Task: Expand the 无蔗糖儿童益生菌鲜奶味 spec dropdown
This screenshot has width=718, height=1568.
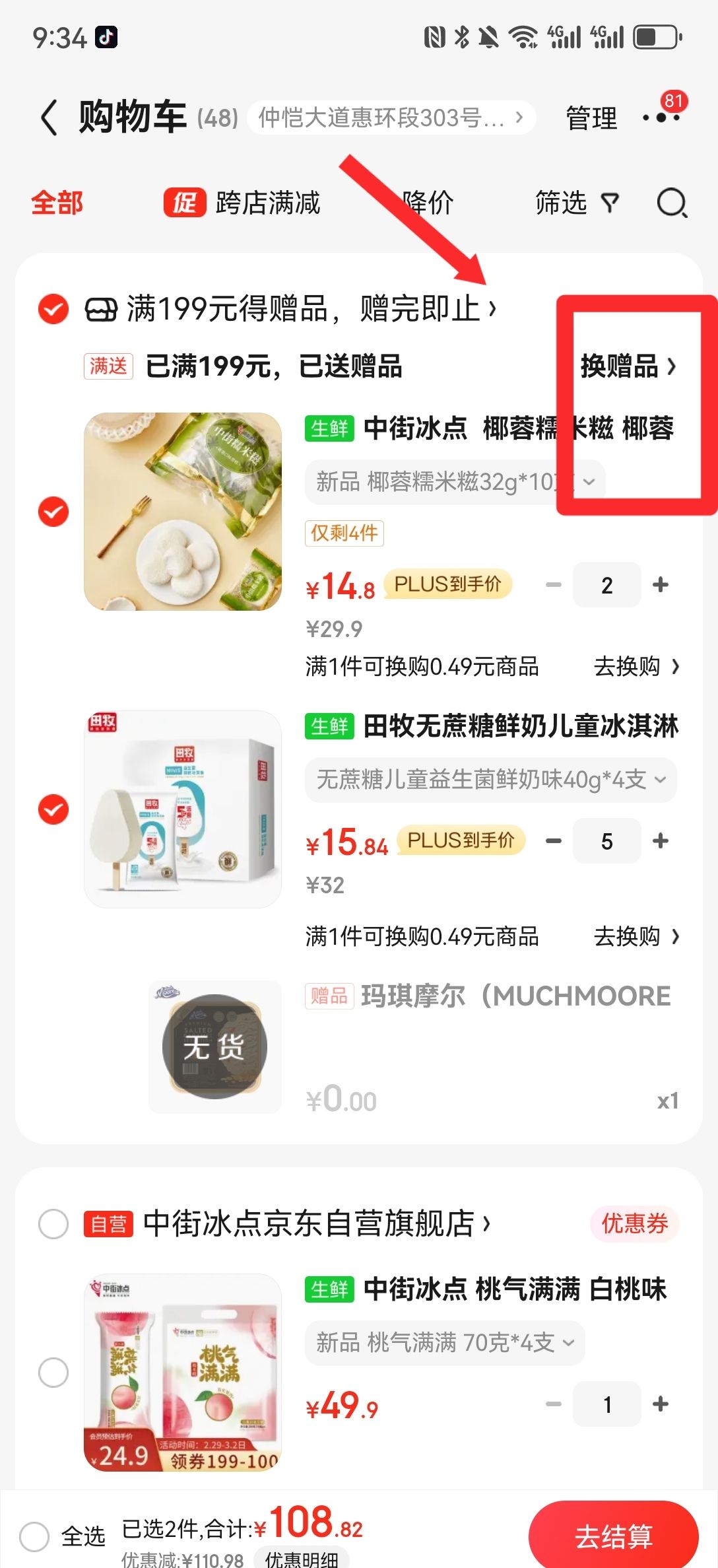Action: pos(490,780)
